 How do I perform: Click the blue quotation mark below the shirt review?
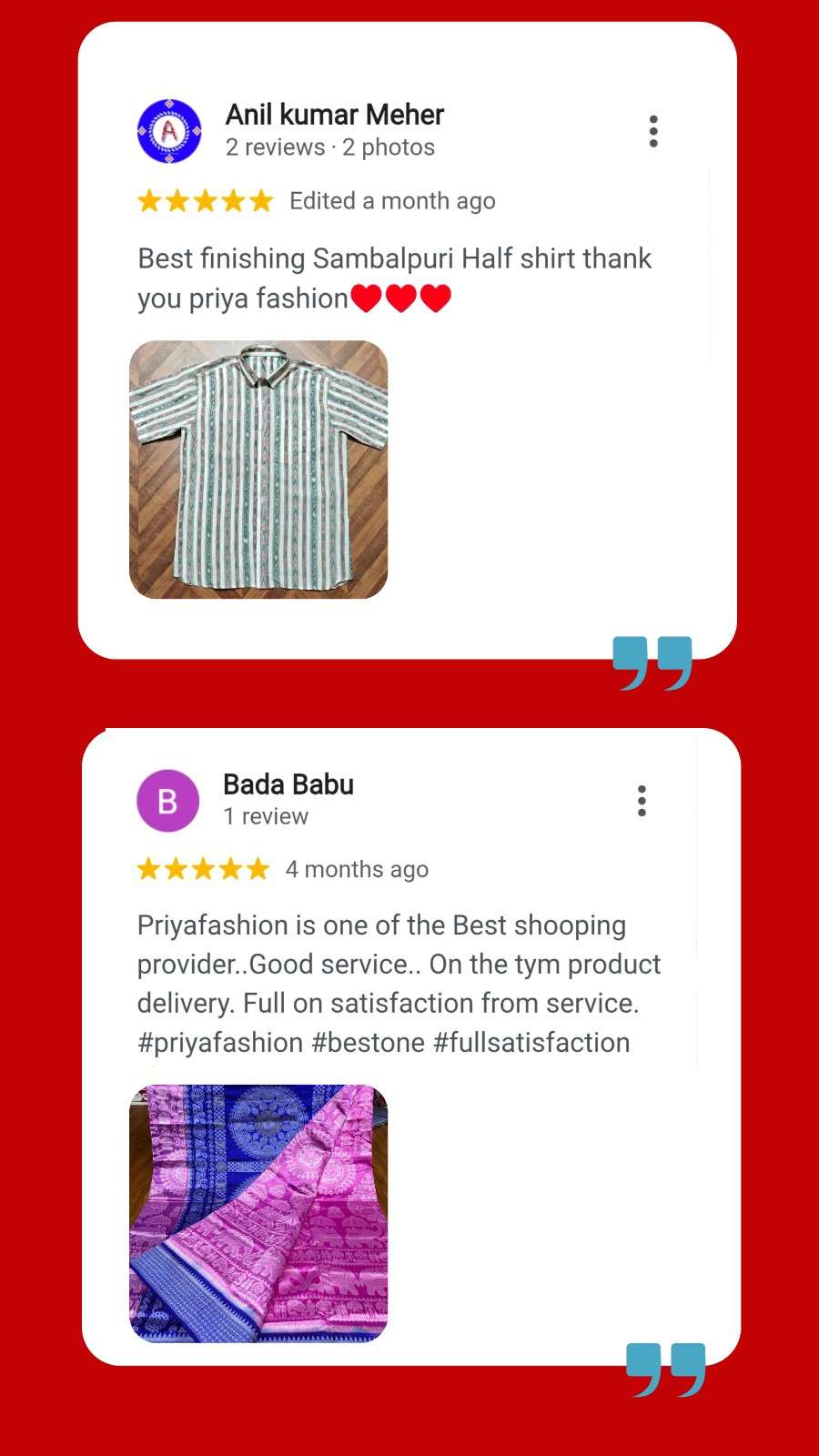pos(653,662)
